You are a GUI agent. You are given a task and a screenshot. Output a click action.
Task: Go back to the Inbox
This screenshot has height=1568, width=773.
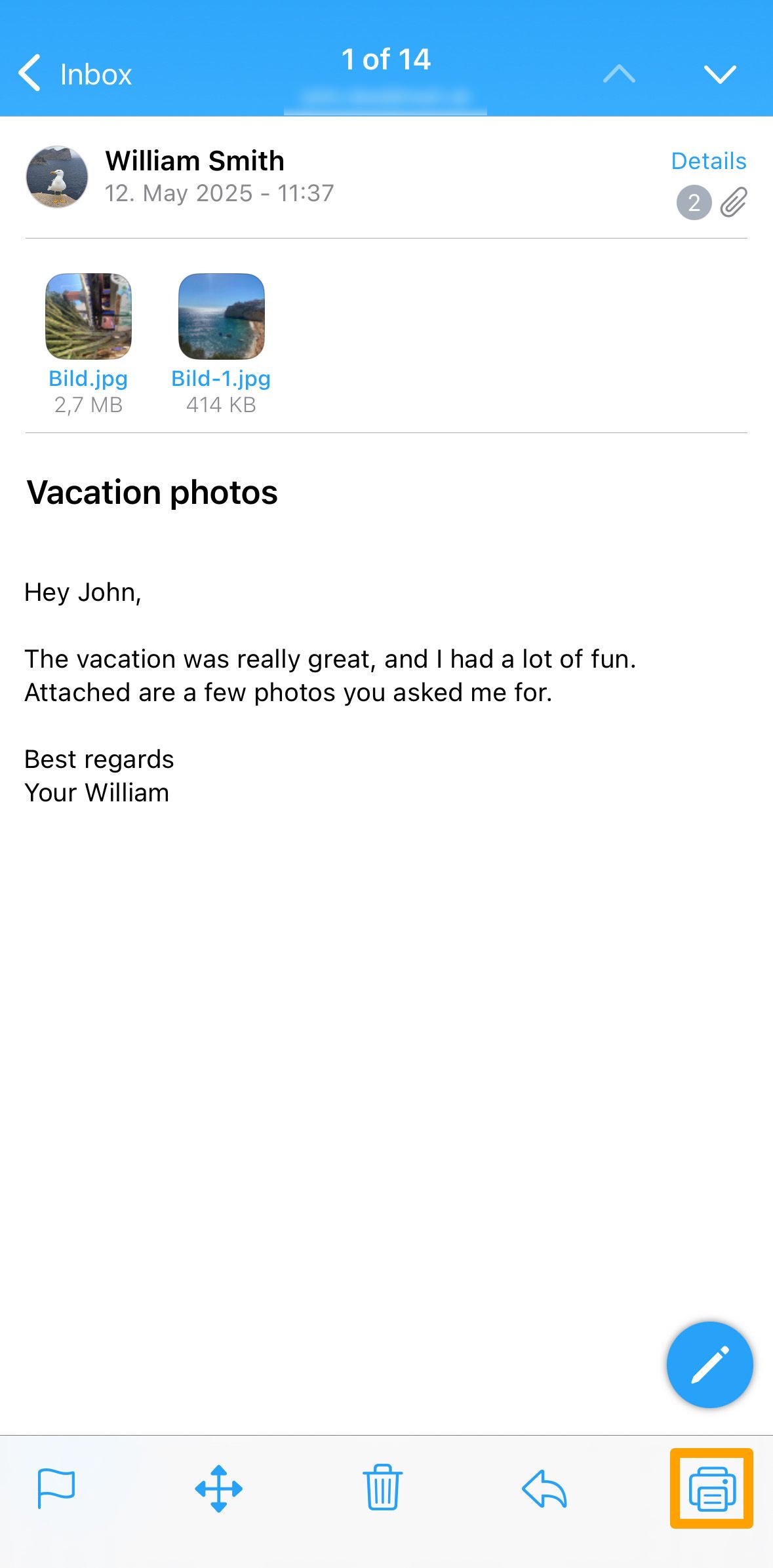(x=75, y=73)
